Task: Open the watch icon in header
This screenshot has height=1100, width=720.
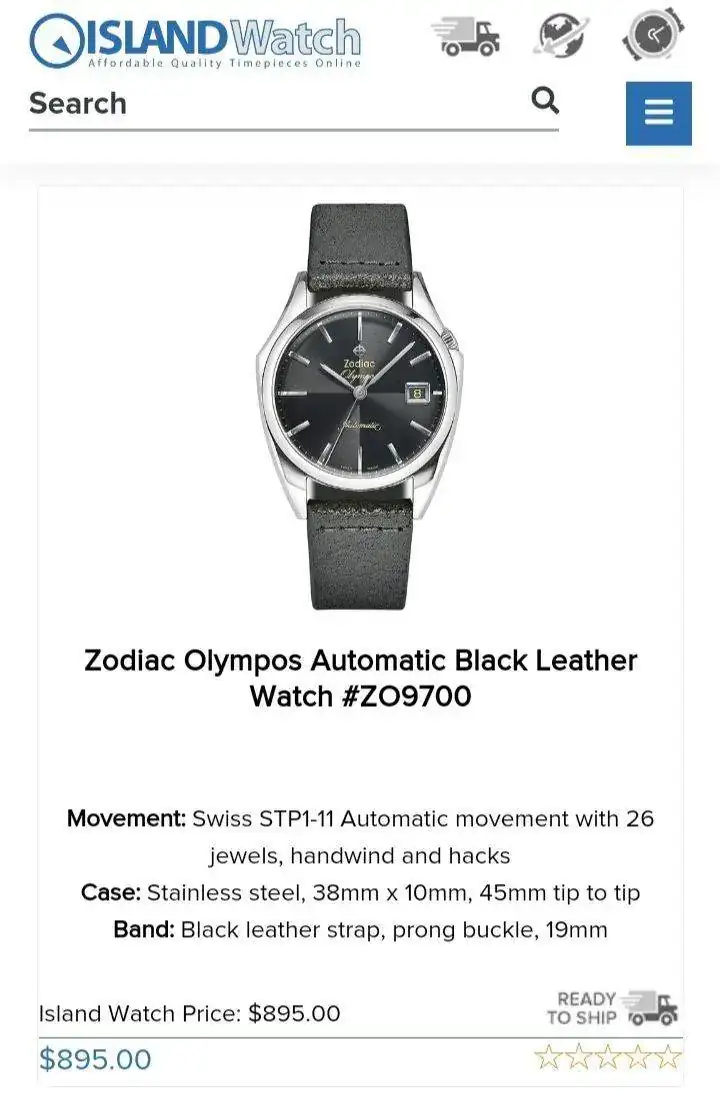Action: (x=653, y=36)
